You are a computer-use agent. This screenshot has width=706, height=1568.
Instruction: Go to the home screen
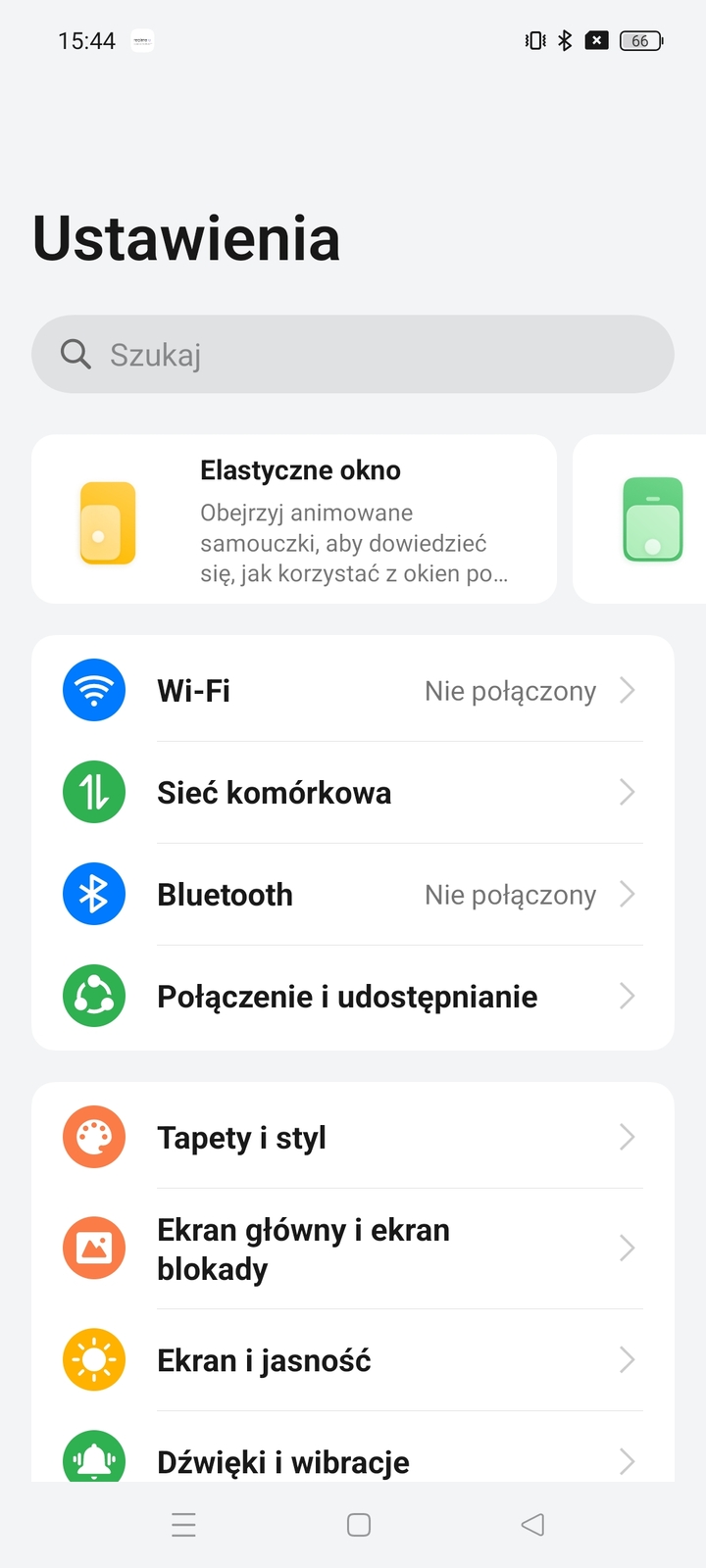coord(359,1525)
